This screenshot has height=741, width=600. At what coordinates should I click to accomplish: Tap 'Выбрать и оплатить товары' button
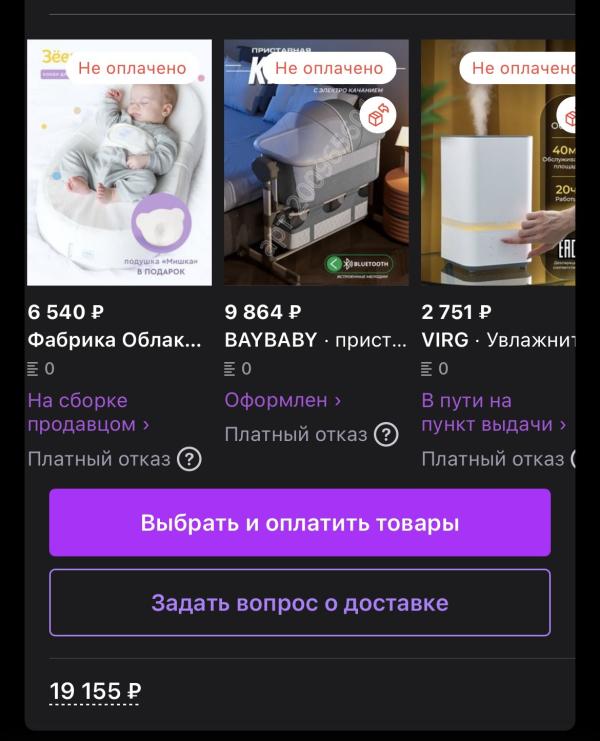click(x=300, y=523)
